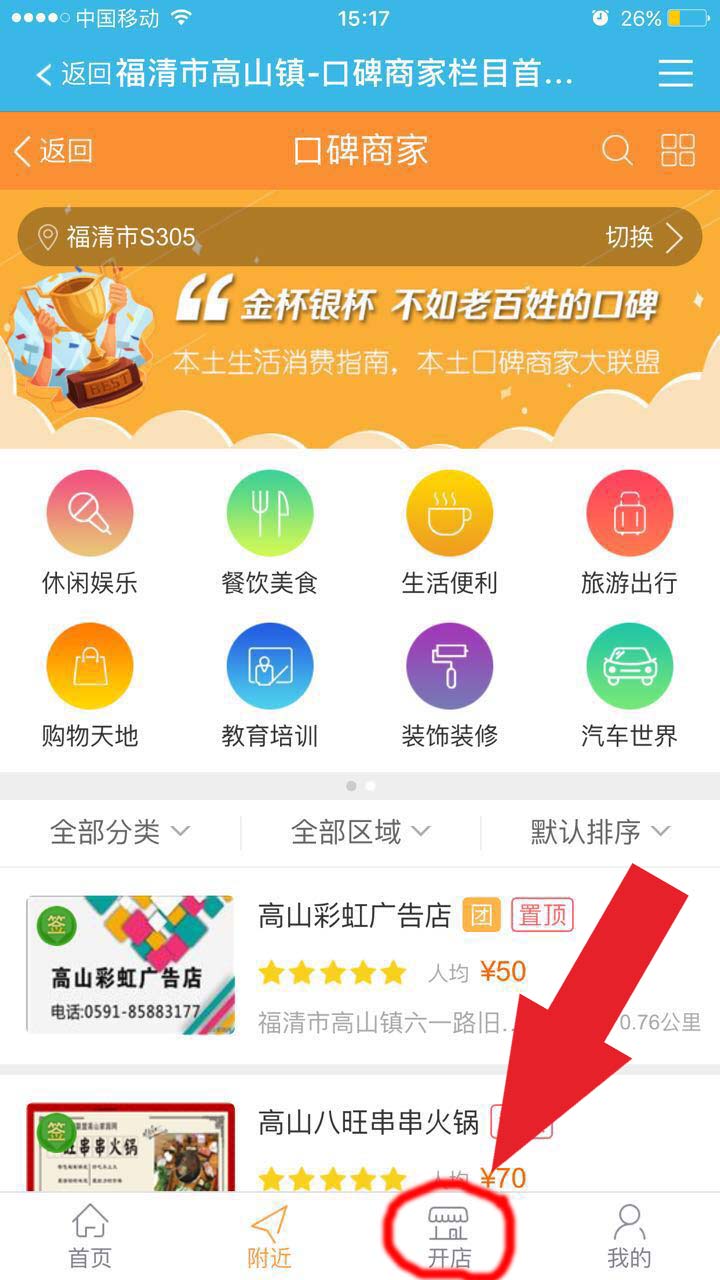Switch to the 开店 tab
The height and width of the screenshot is (1280, 720).
[449, 1236]
